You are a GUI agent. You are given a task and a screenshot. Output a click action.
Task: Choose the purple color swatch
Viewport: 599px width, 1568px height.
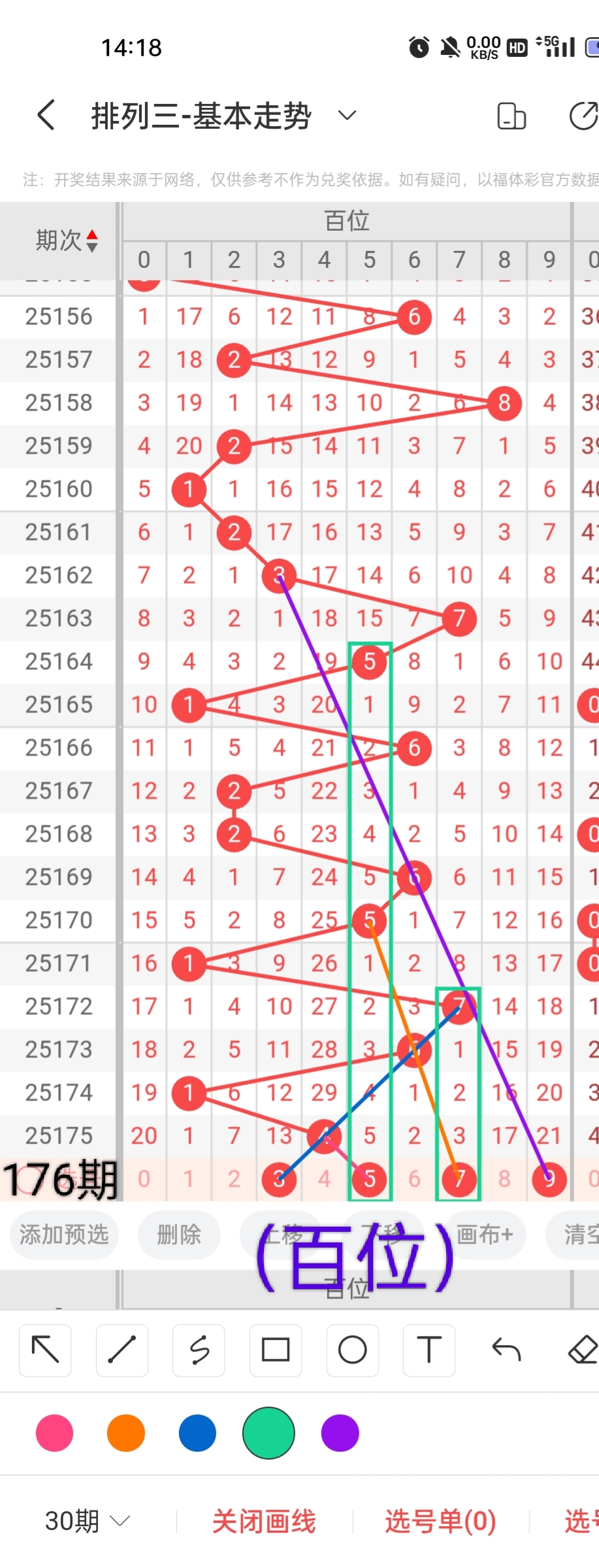[x=340, y=1433]
